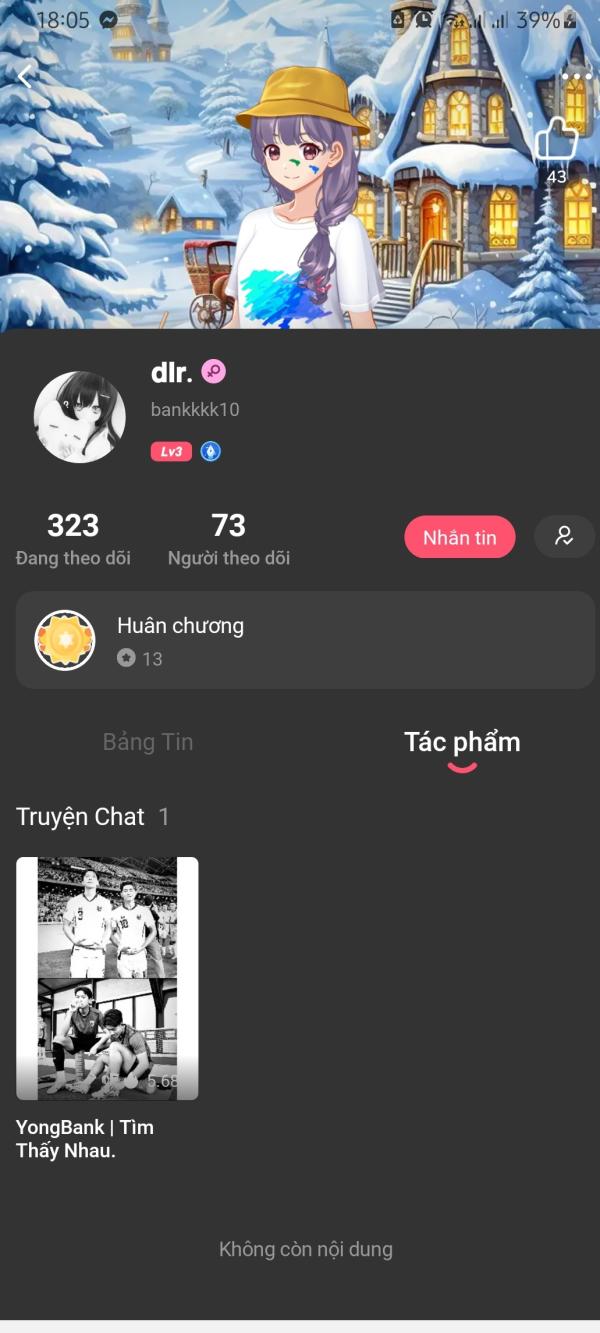Screen dimensions: 600x1333
Task: Open the story YongBank | Tìm Thấy Nhau.
Action: [x=107, y=978]
